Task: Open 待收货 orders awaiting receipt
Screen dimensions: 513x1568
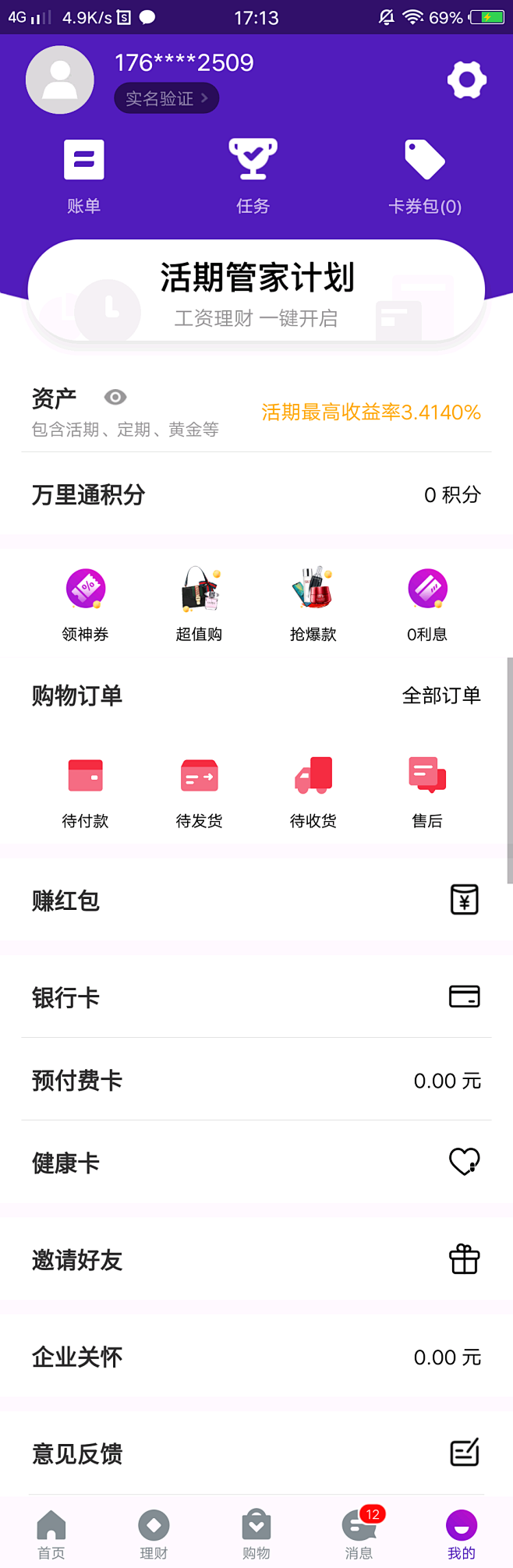Action: (313, 791)
